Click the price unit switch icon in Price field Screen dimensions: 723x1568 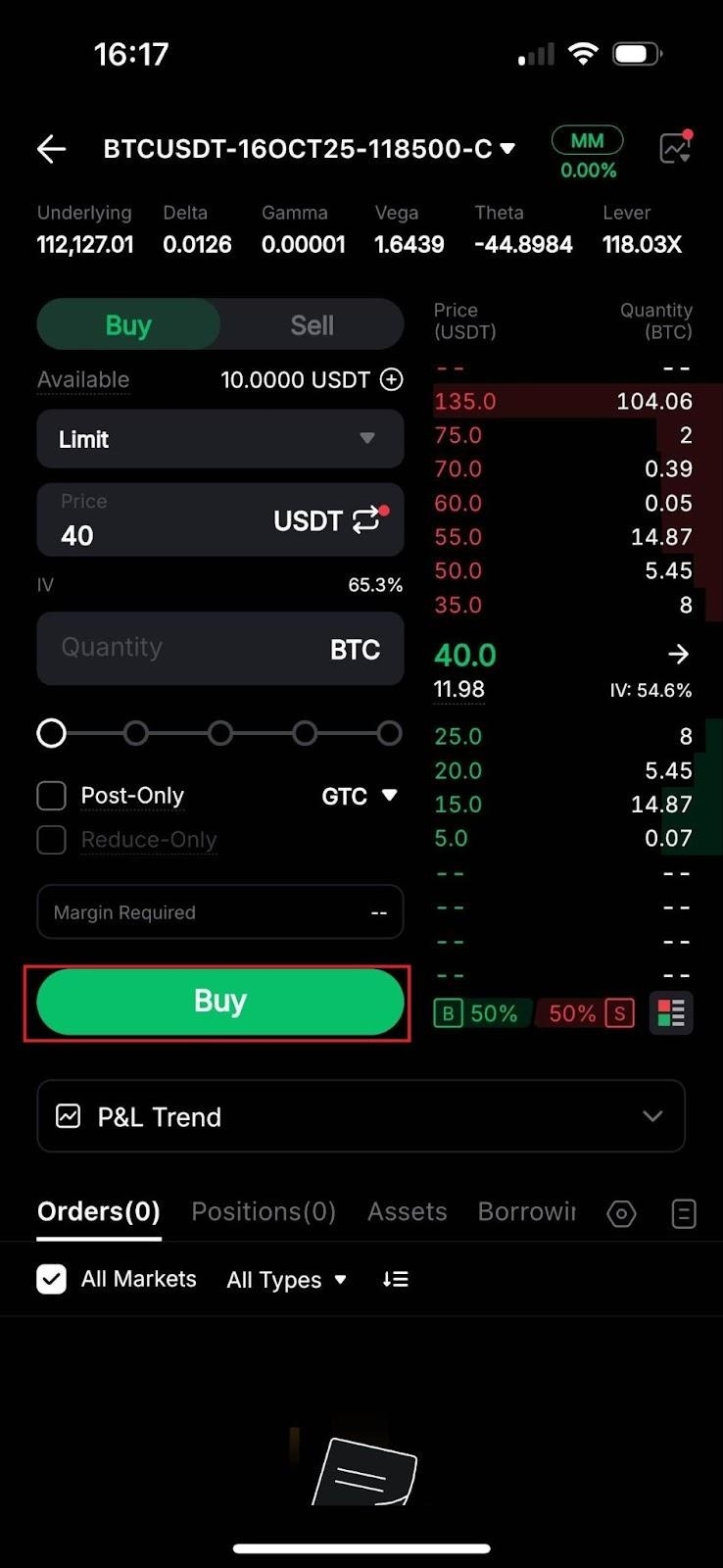coord(366,520)
